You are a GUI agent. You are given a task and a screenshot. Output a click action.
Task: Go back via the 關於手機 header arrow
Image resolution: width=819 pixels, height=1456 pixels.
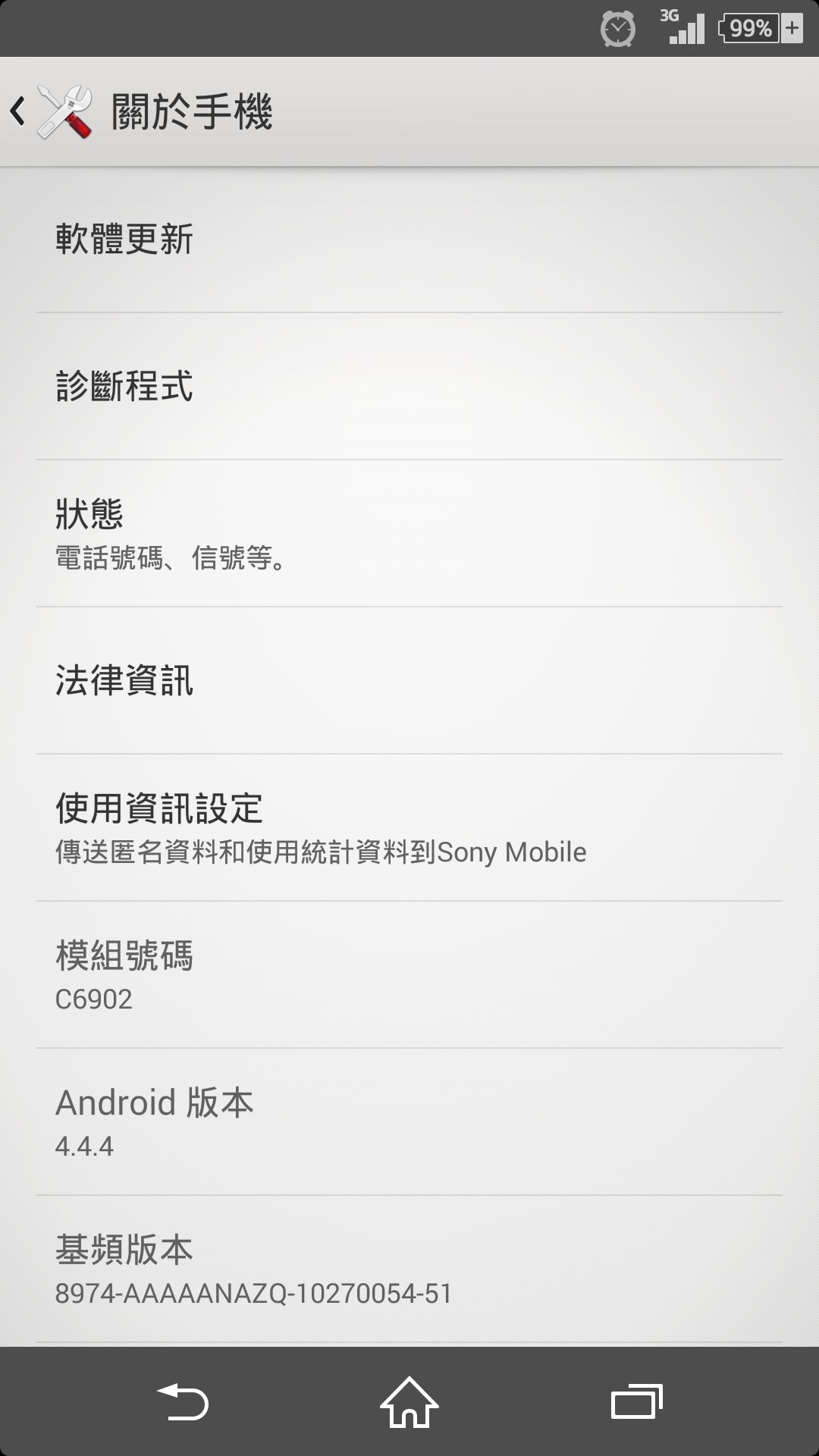(x=18, y=111)
